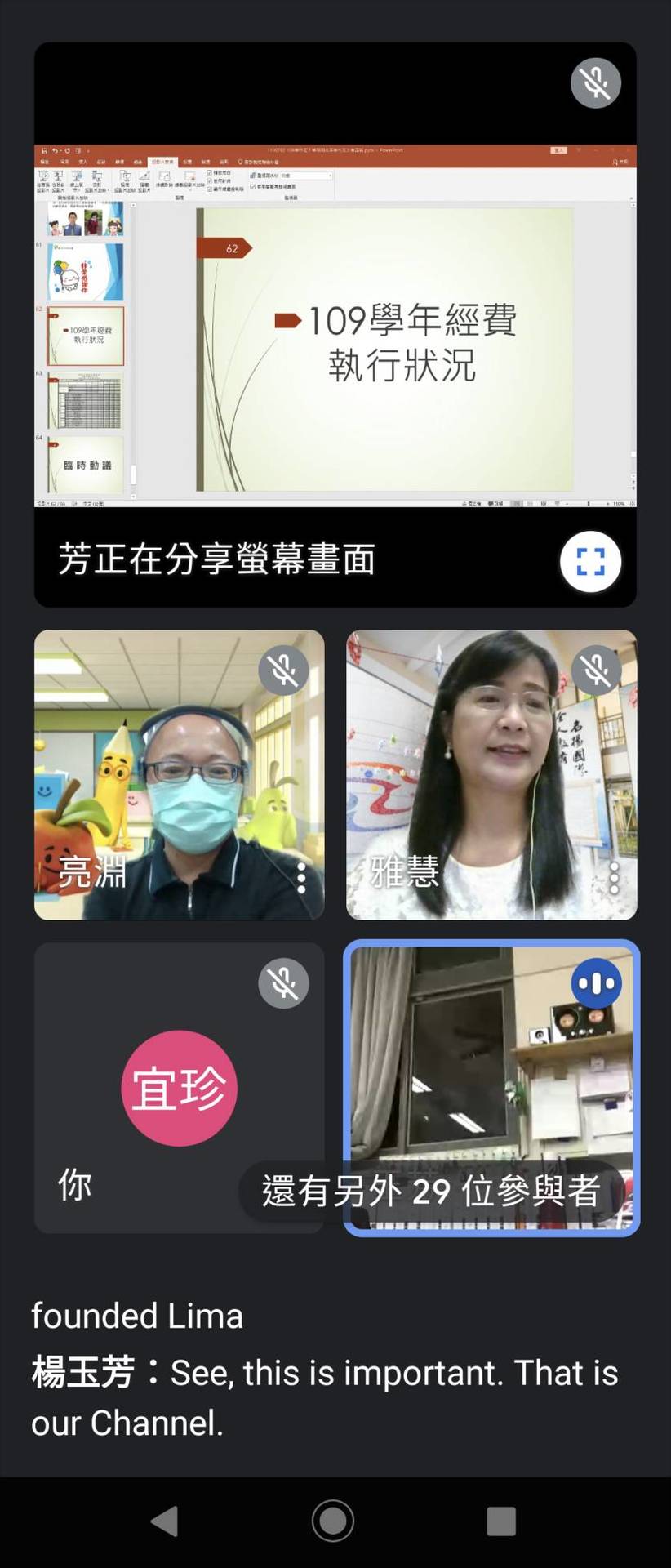This screenshot has height=1568, width=671.
Task: Expand shared screen to fullscreen
Action: pos(590,562)
